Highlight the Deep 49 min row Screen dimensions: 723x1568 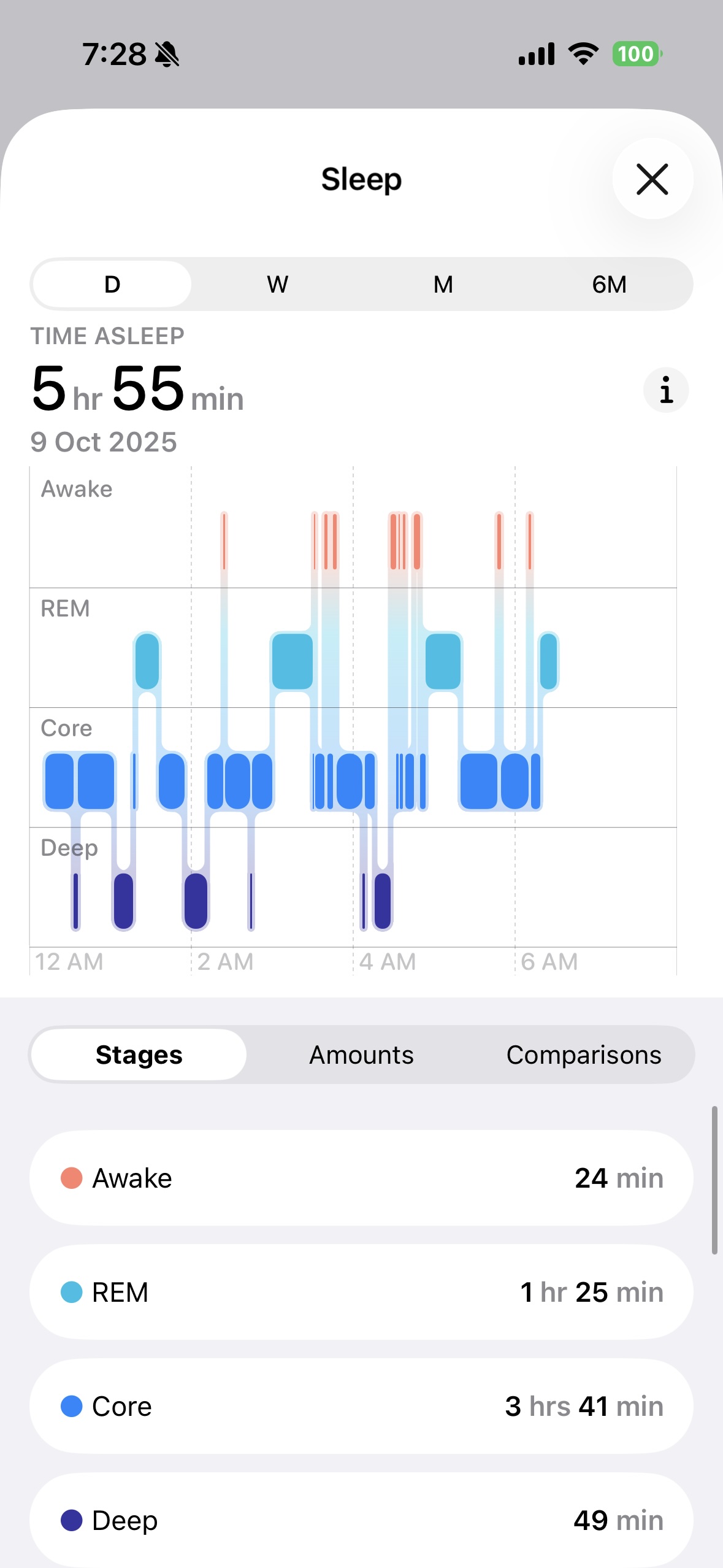(361, 1520)
